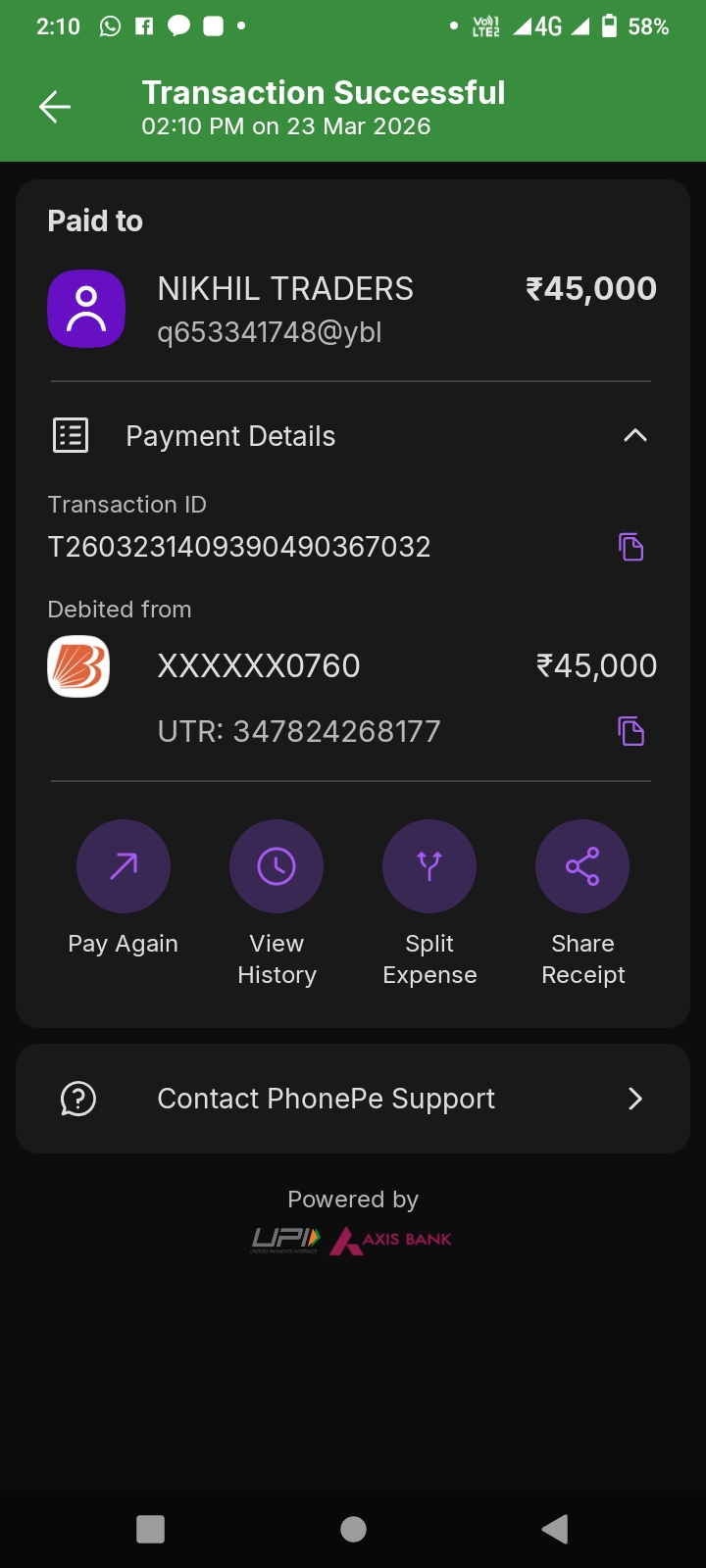Share the payment receipt
706x1568 pixels.
(x=582, y=866)
